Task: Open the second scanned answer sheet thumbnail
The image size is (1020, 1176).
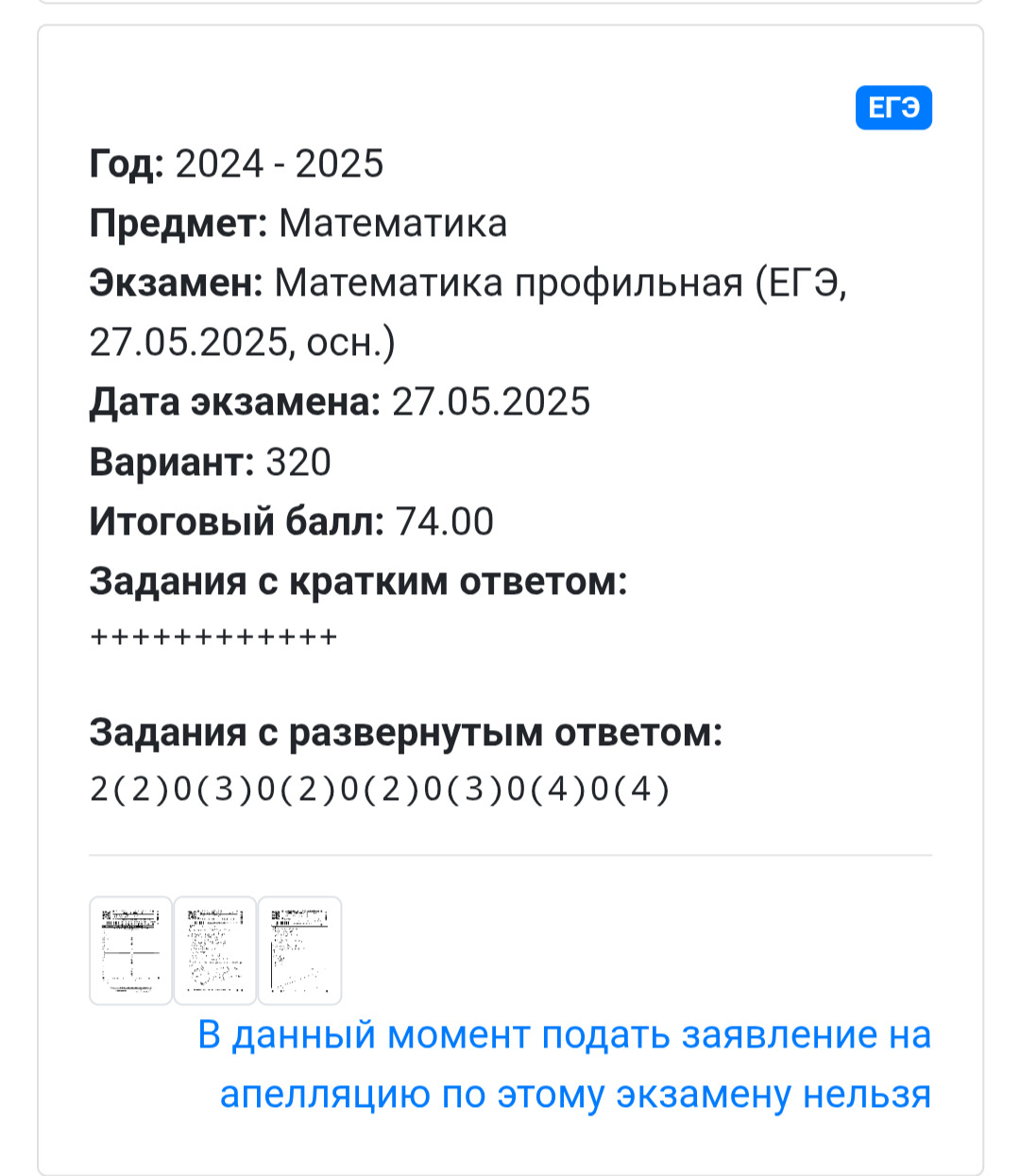Action: 215,950
